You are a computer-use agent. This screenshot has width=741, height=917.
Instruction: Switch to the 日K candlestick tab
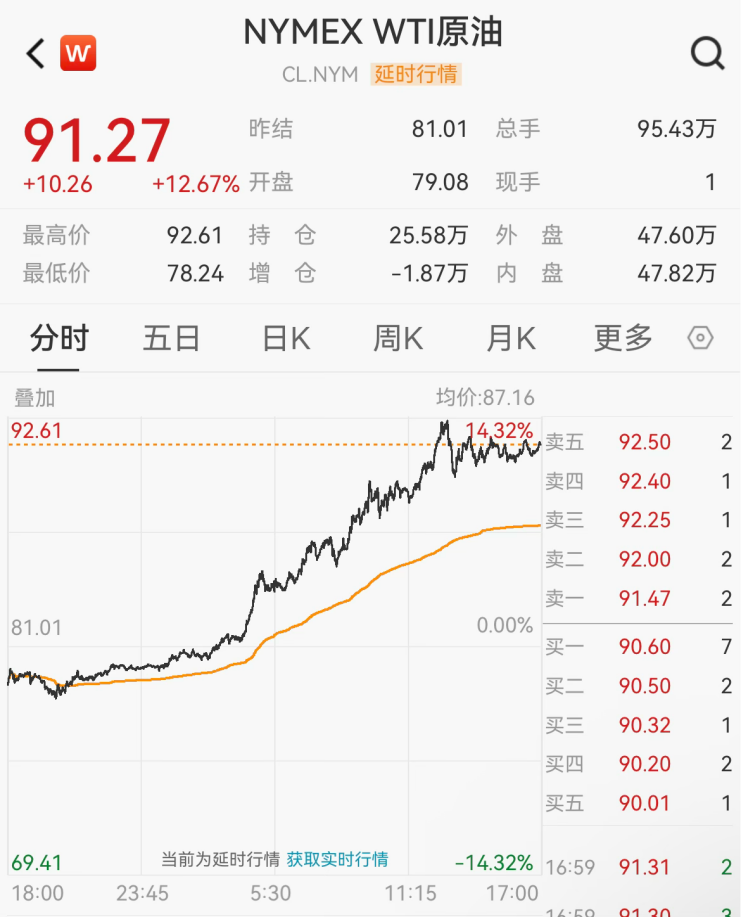pos(285,339)
